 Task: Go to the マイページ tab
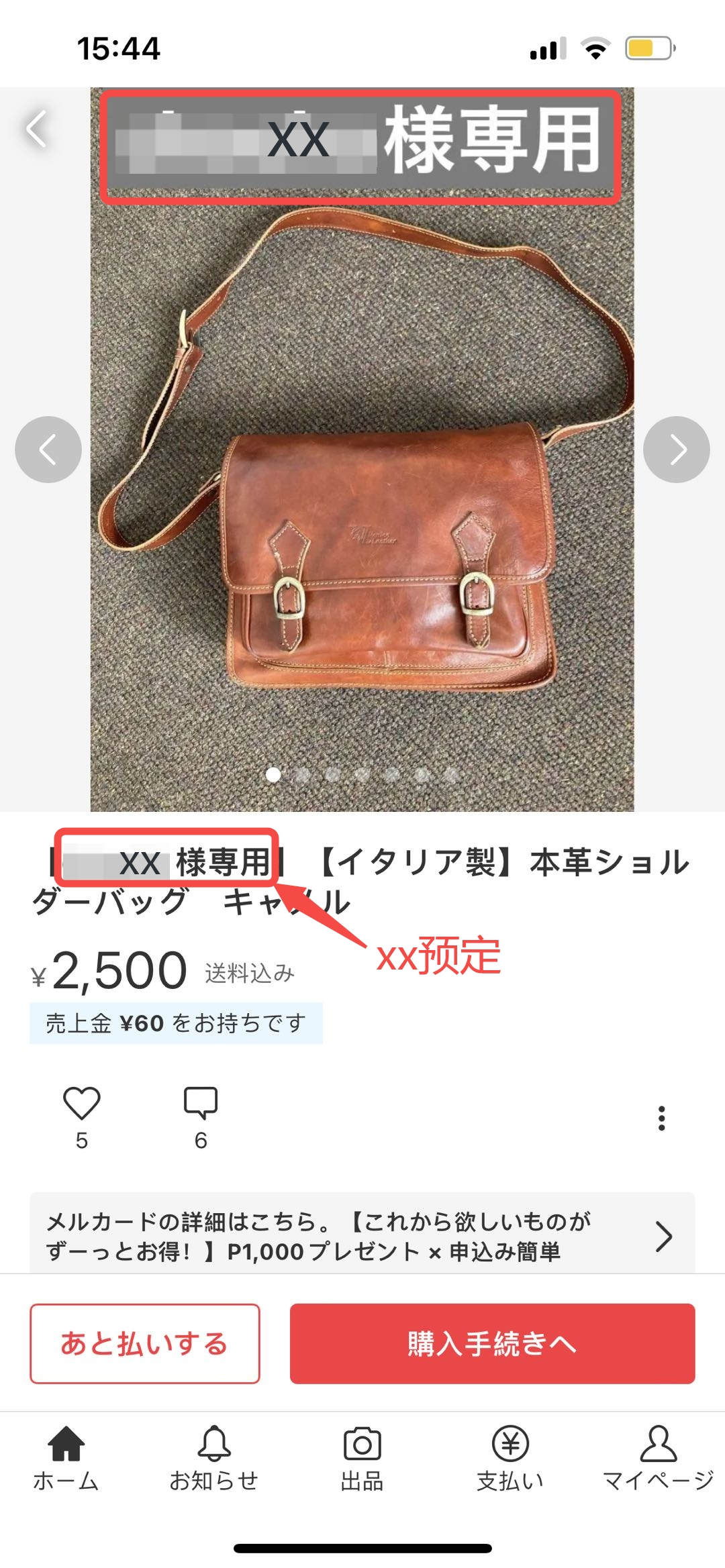(x=658, y=1459)
